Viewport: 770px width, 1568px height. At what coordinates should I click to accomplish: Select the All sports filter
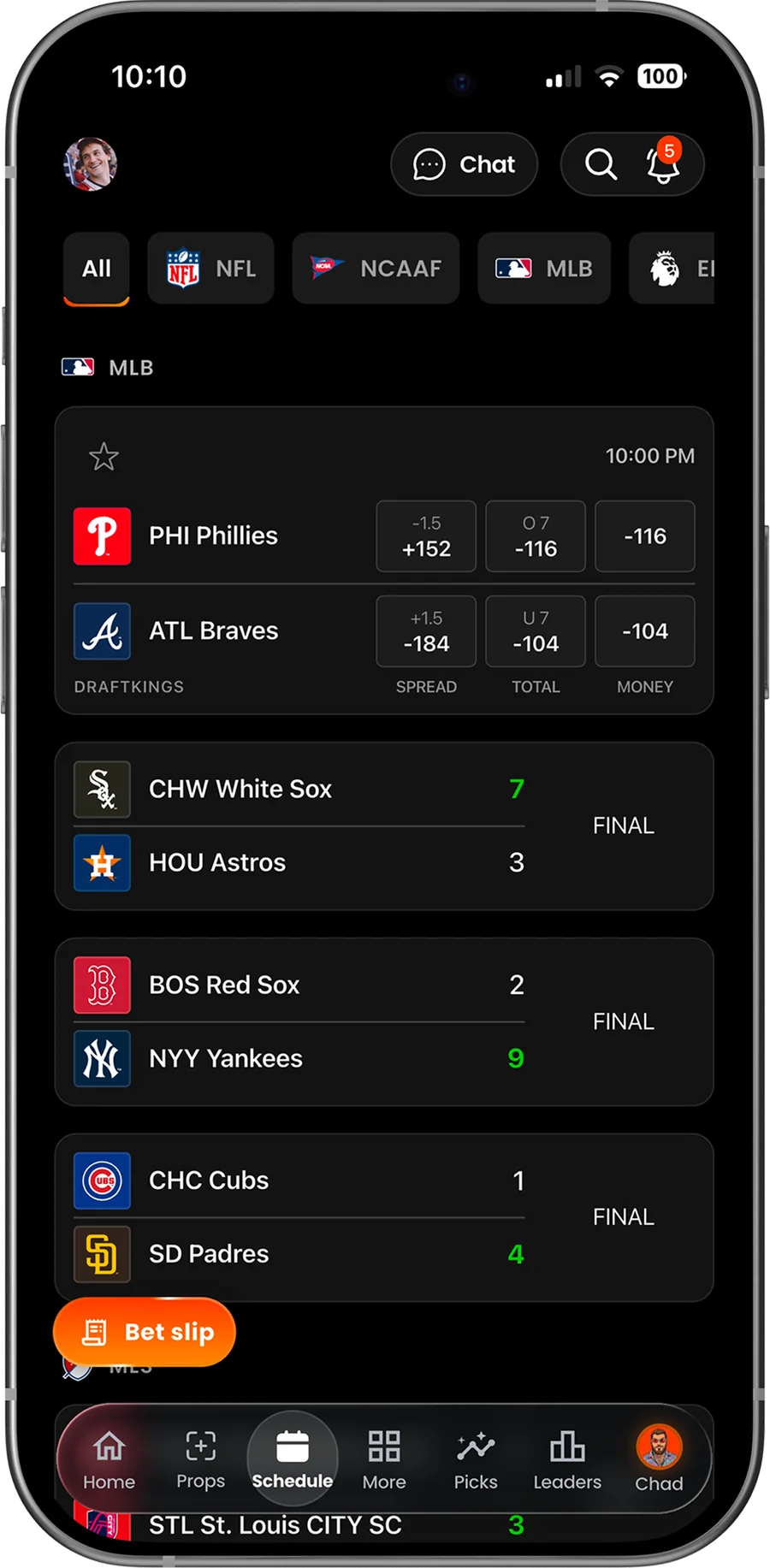[97, 269]
